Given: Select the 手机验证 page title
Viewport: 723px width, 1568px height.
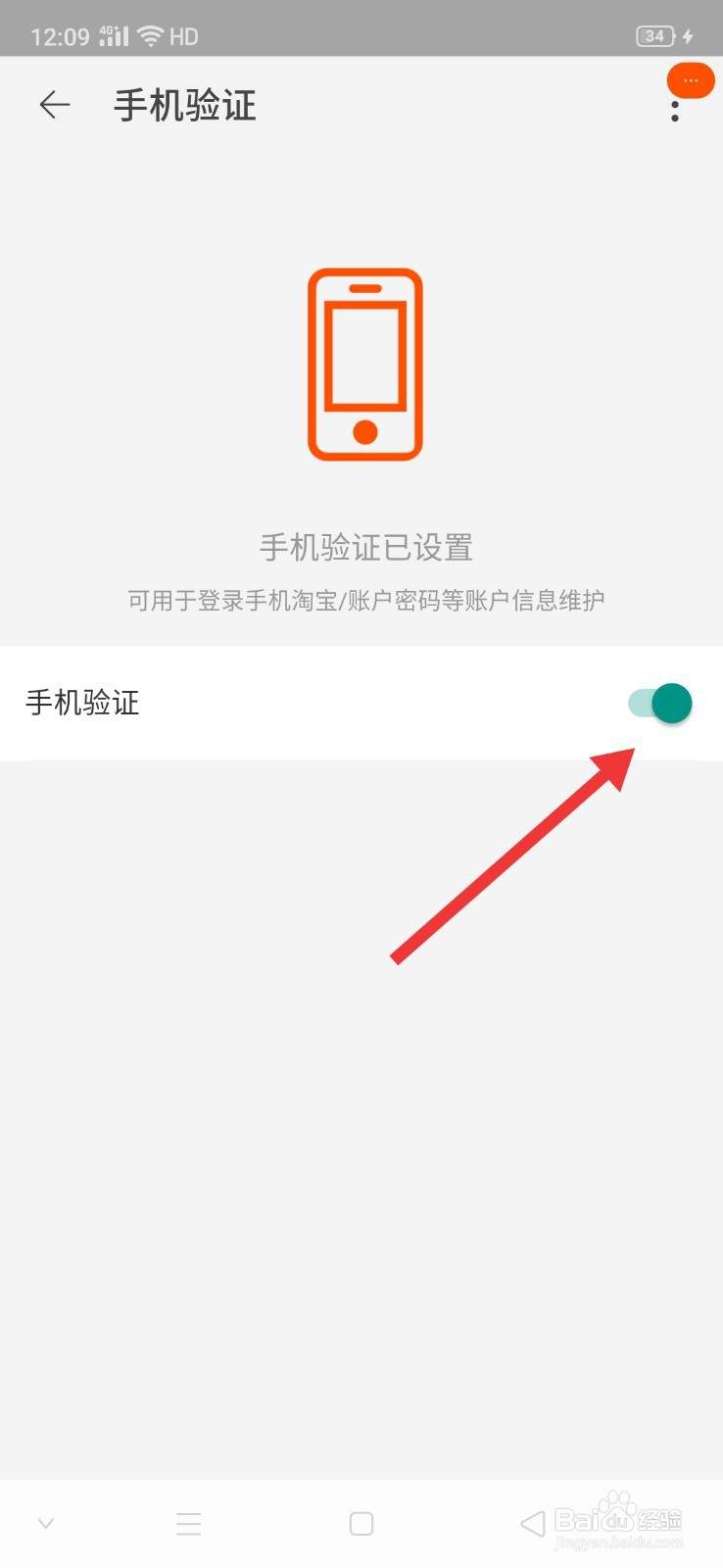Looking at the screenshot, I should [184, 105].
